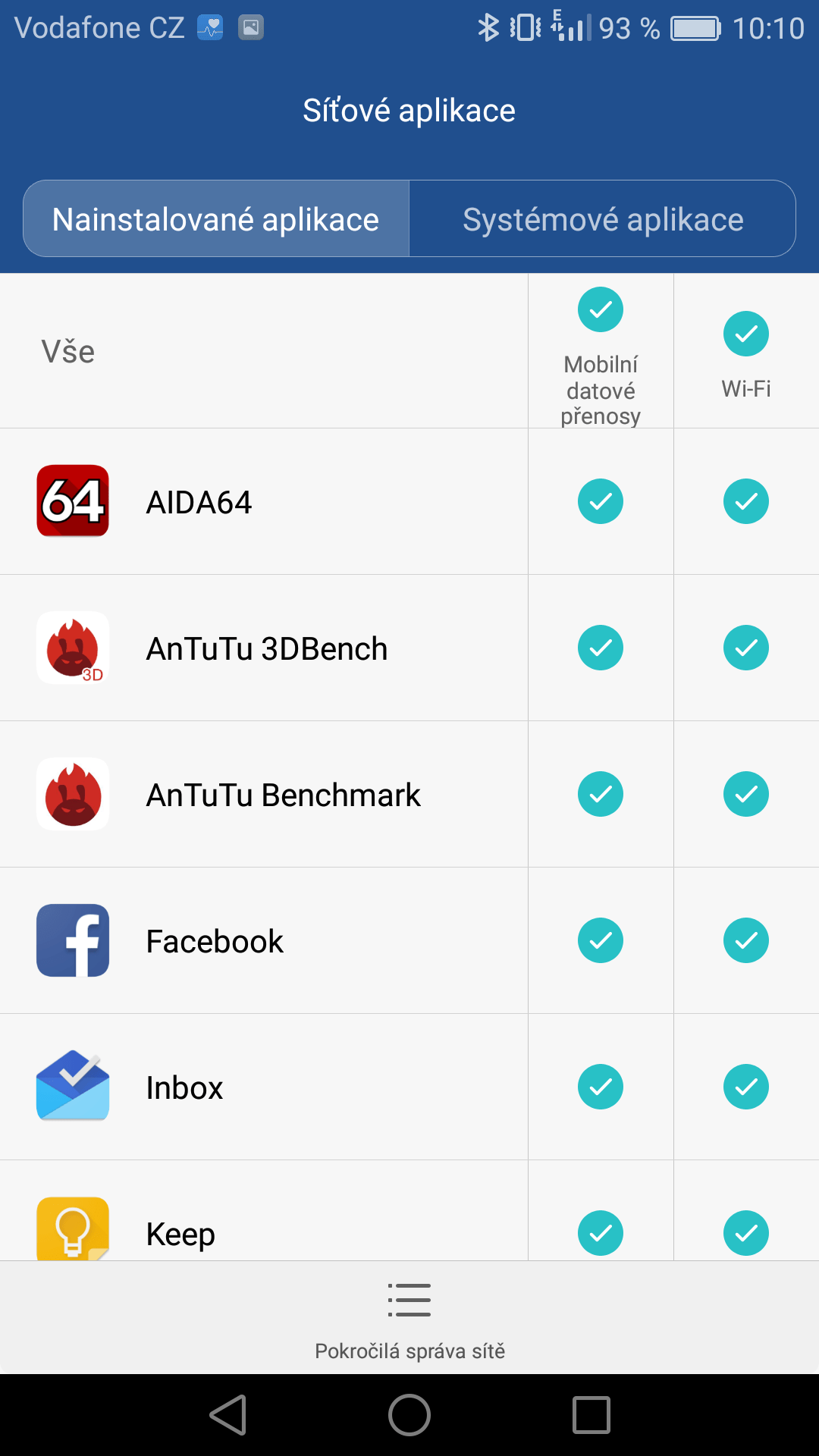Select the Nainstalované aplikace tab
Image resolution: width=819 pixels, height=1456 pixels.
216,219
